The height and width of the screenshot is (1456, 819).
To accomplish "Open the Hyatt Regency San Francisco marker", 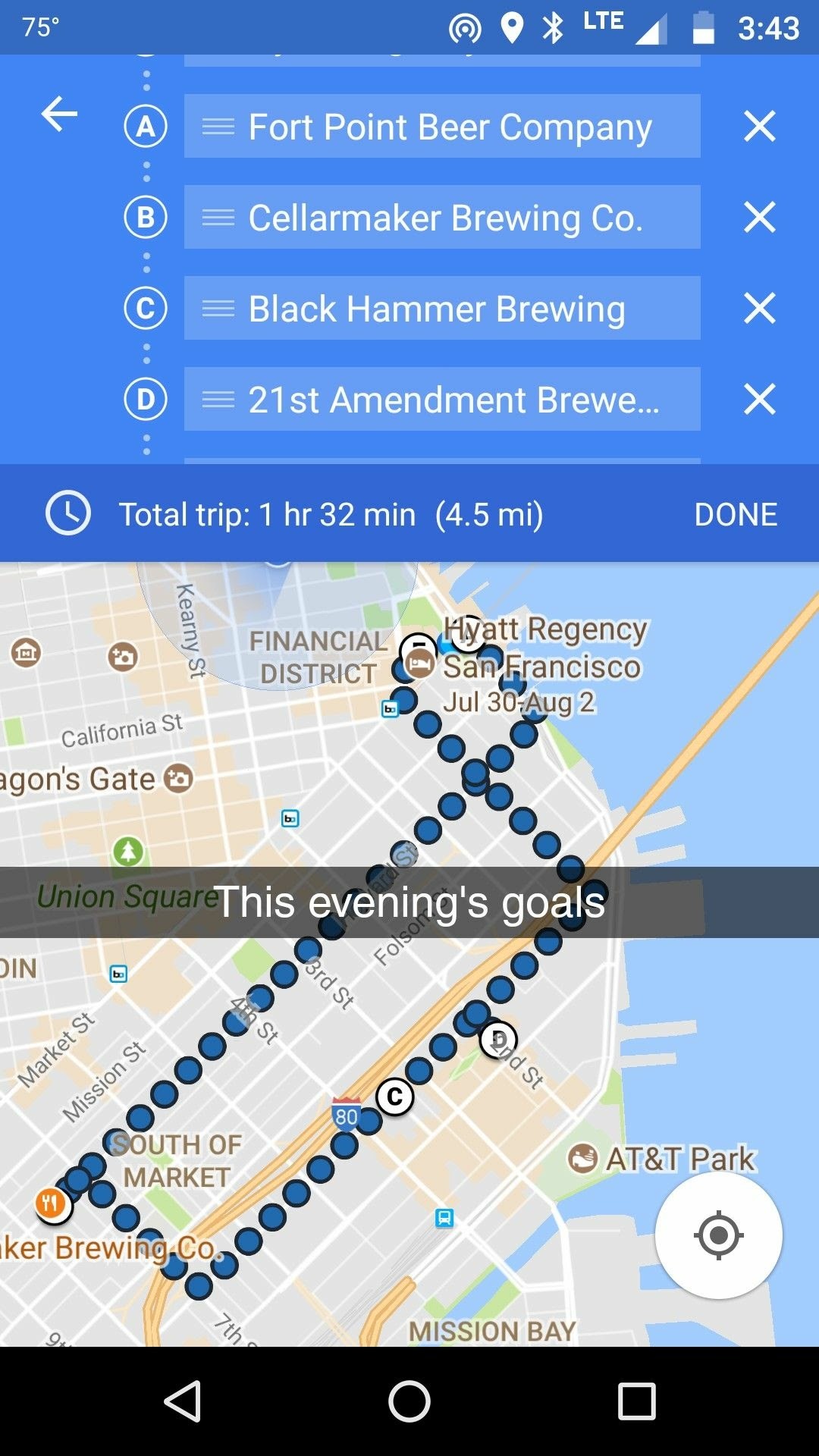I will click(x=419, y=663).
